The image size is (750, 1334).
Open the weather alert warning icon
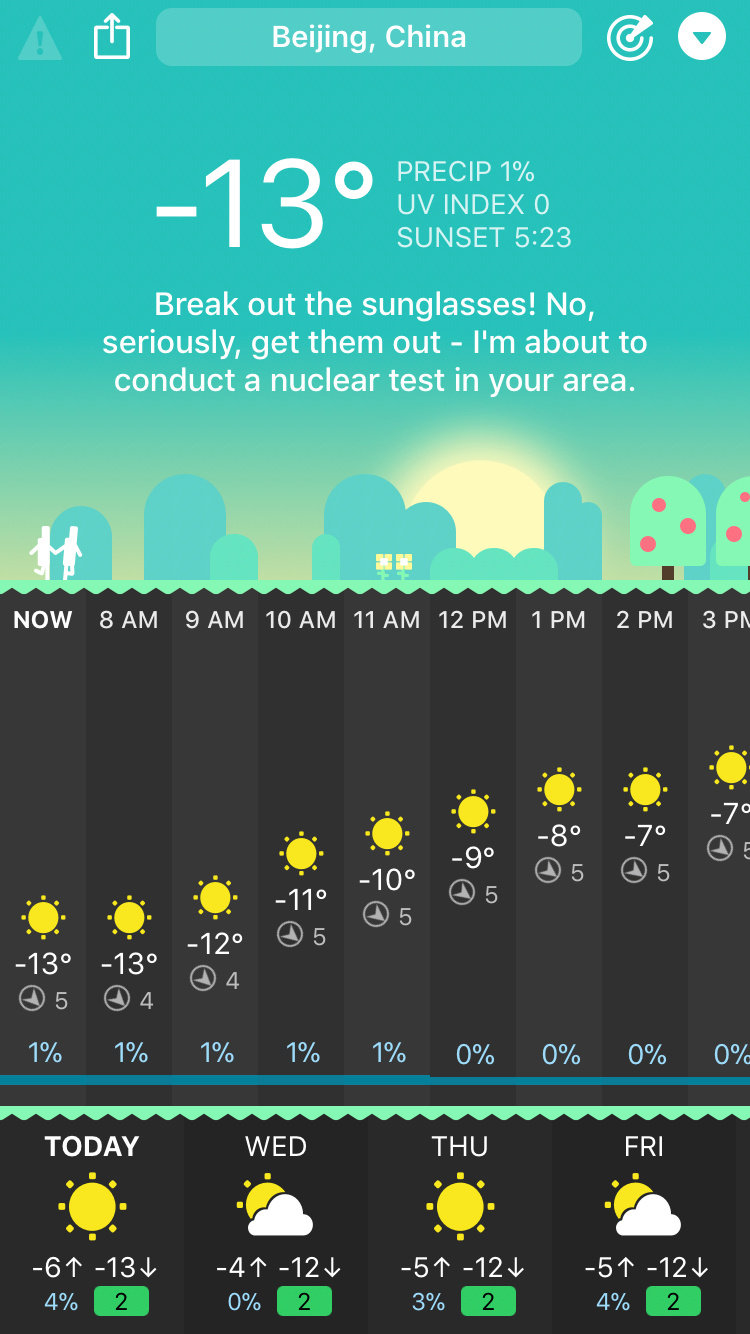(x=40, y=38)
